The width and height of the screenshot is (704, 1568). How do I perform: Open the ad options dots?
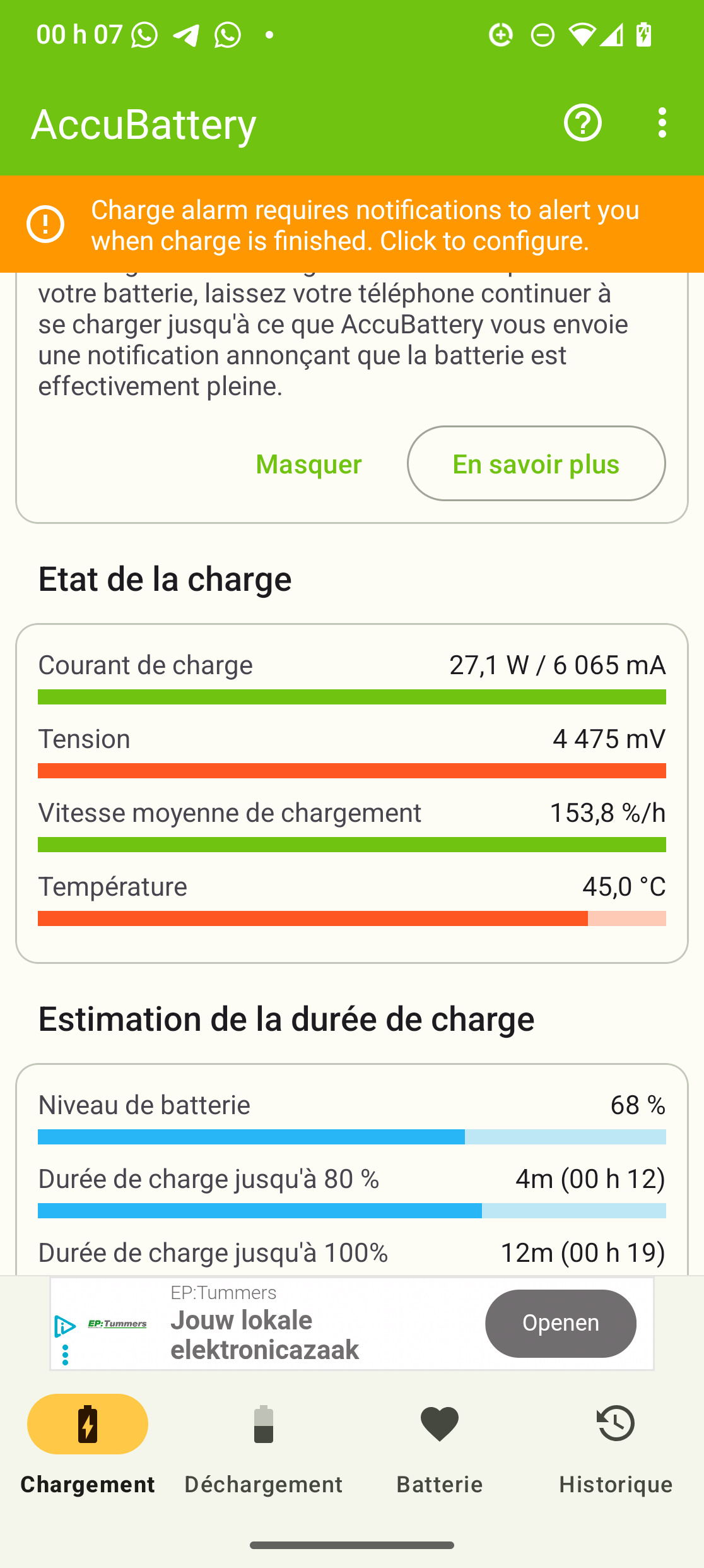65,1355
